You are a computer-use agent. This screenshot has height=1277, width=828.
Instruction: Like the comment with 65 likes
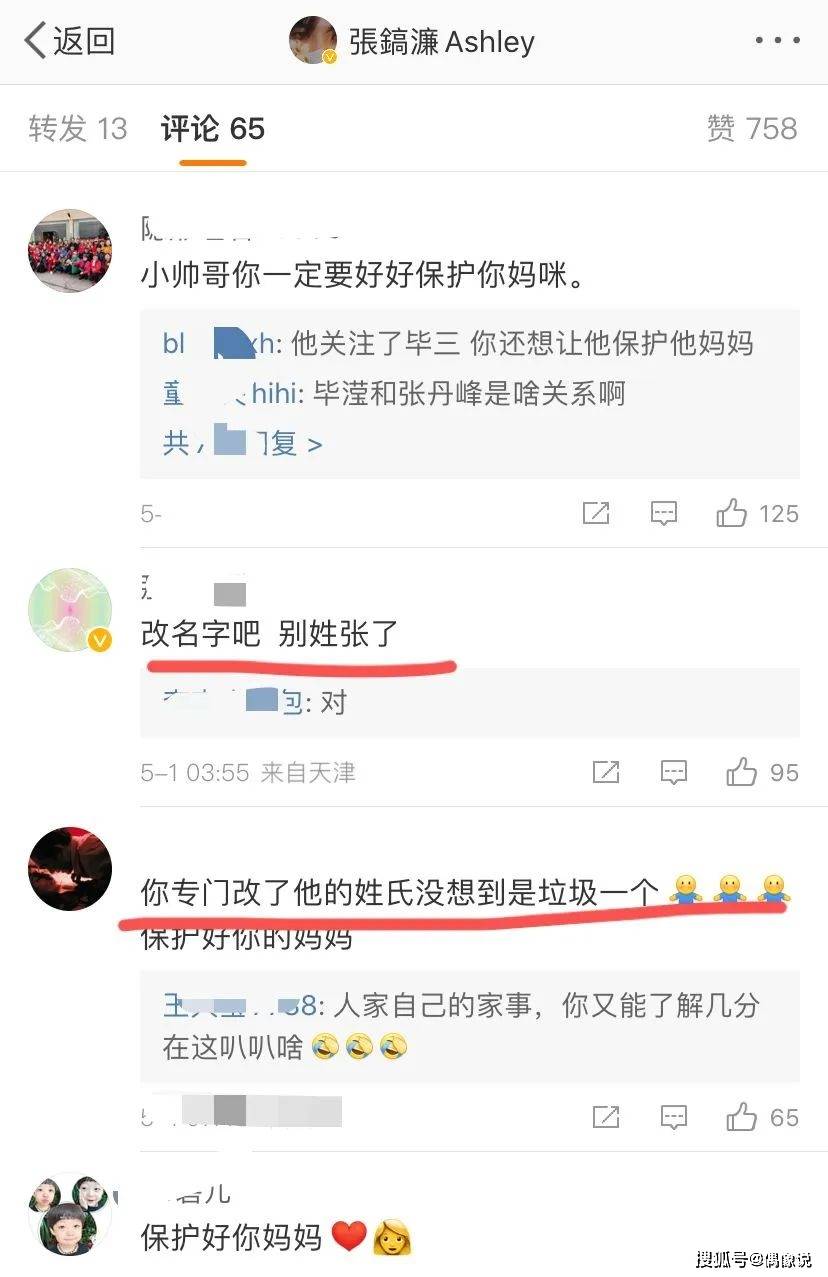(x=742, y=1117)
